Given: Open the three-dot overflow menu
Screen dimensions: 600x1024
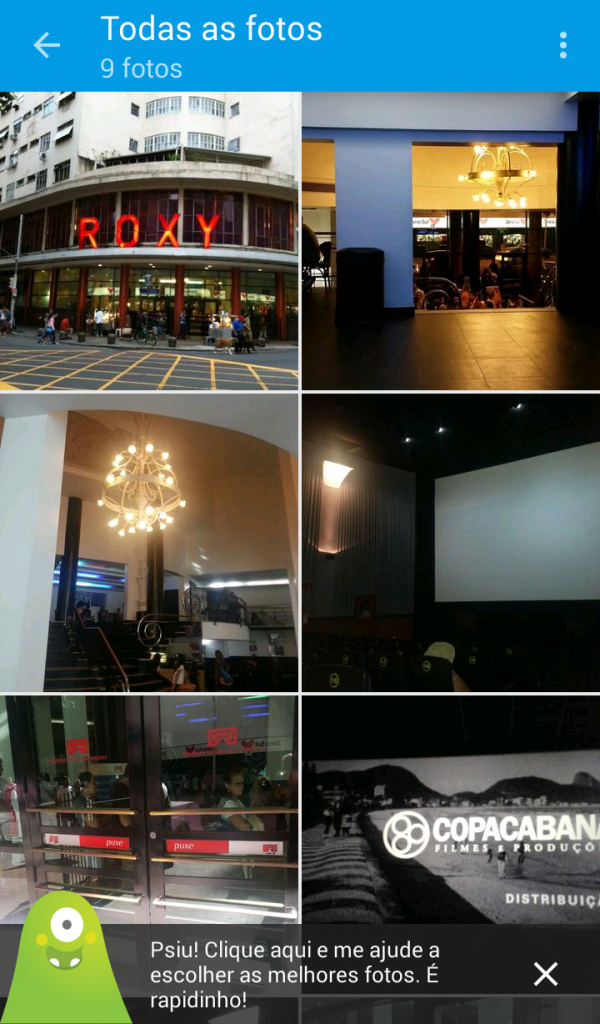Looking at the screenshot, I should pyautogui.click(x=563, y=45).
